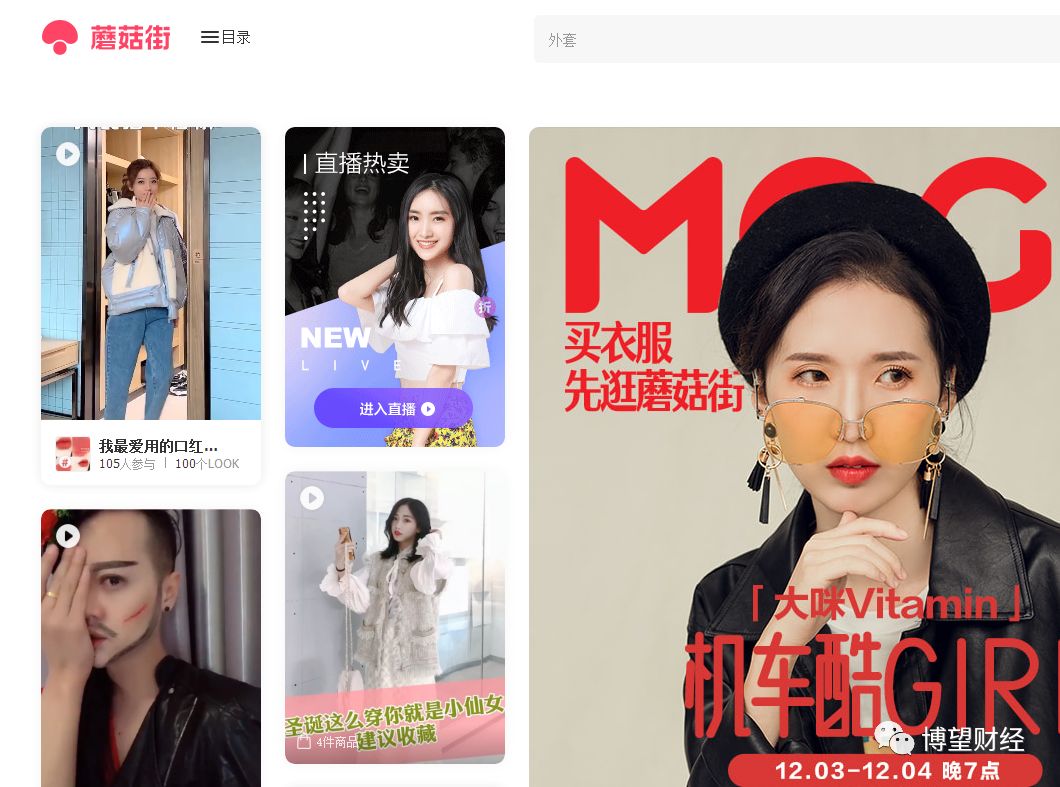Tap the 进入直播 button
Viewport: 1060px width, 787px height.
click(x=393, y=408)
